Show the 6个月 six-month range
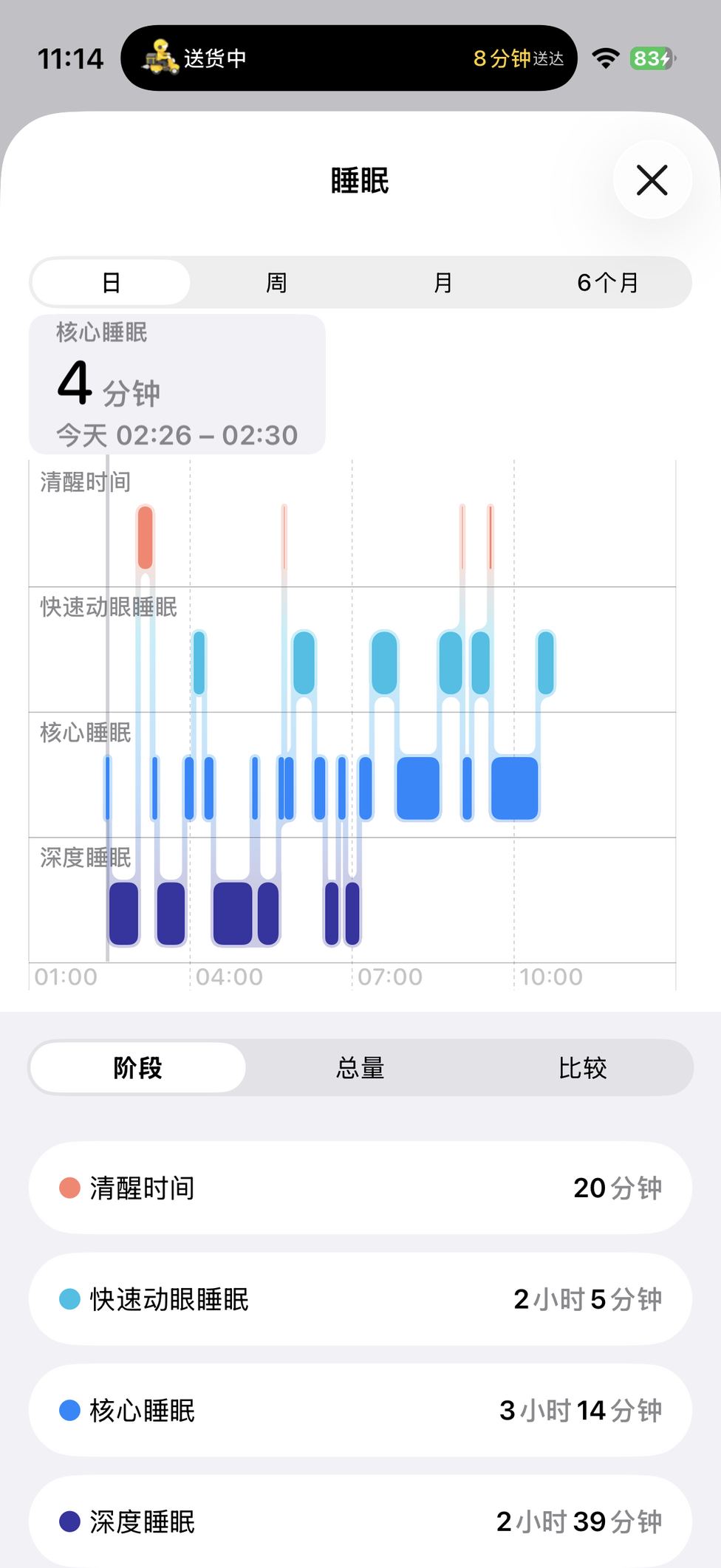 click(607, 282)
